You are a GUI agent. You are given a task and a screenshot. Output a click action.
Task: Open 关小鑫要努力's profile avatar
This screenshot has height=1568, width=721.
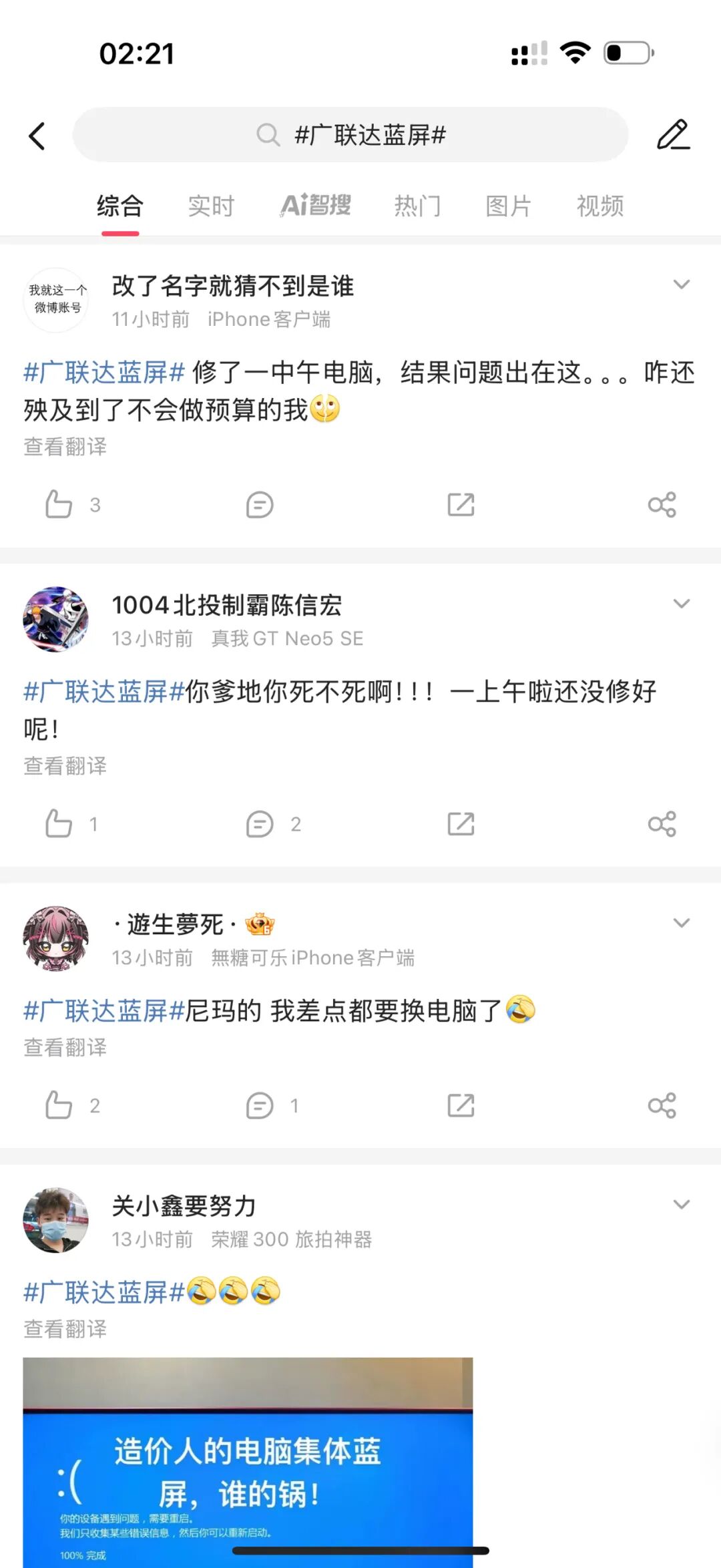(x=56, y=1220)
